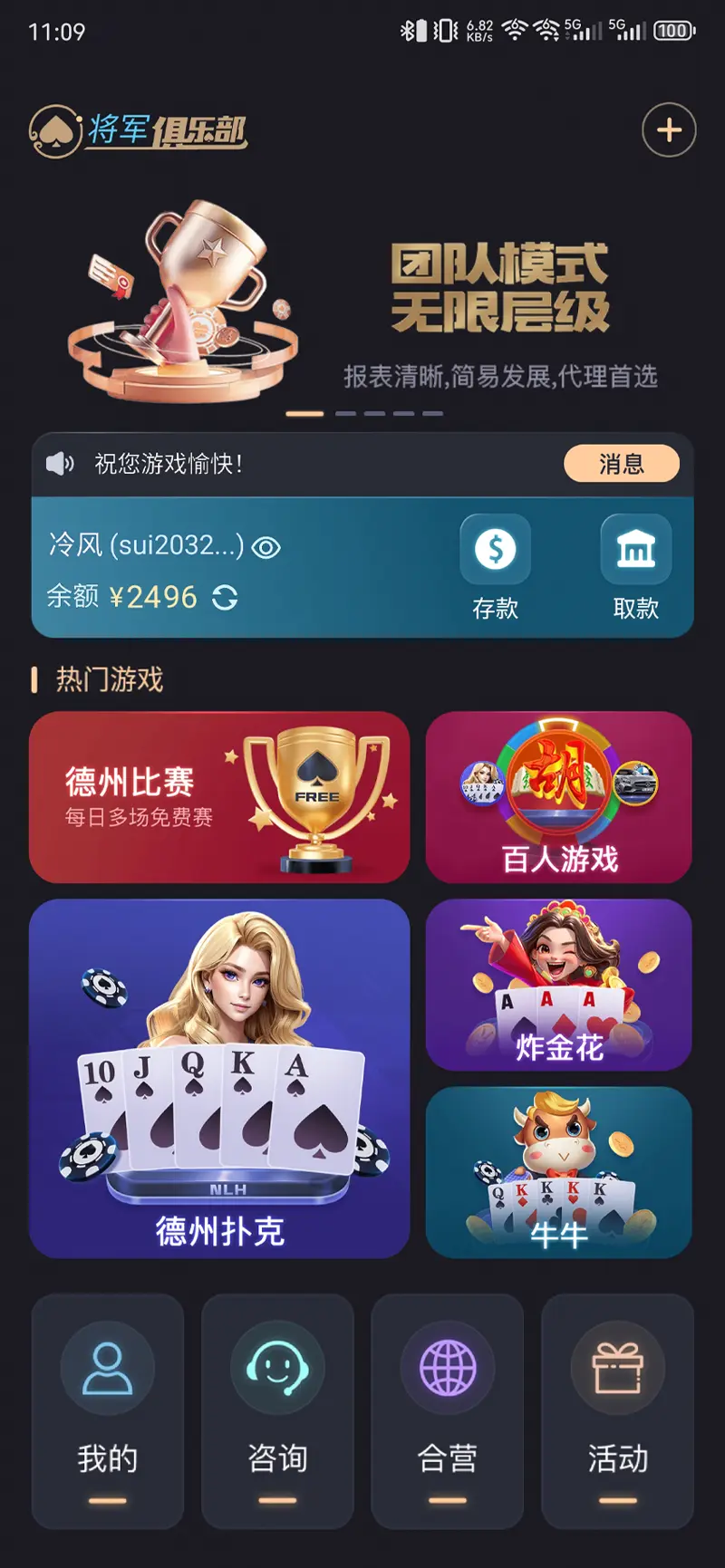Hide the balance with the eye icon
This screenshot has height=1568, width=725.
266,547
